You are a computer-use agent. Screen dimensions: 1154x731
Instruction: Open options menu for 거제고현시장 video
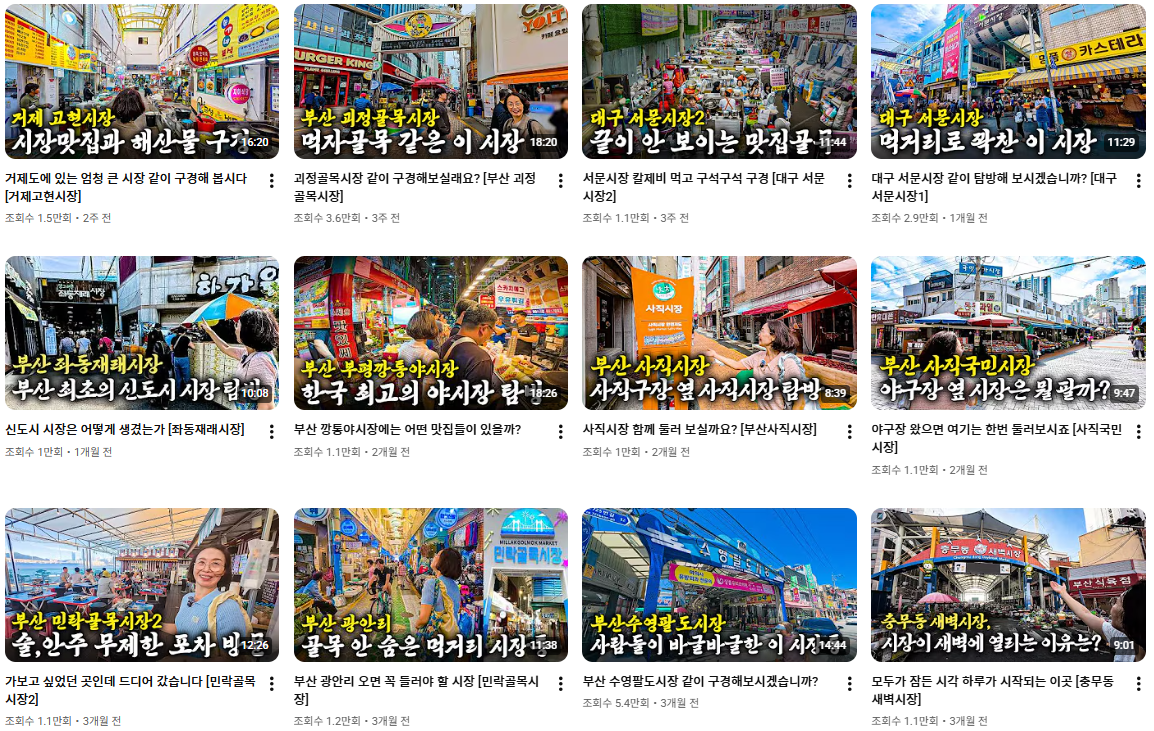271,181
